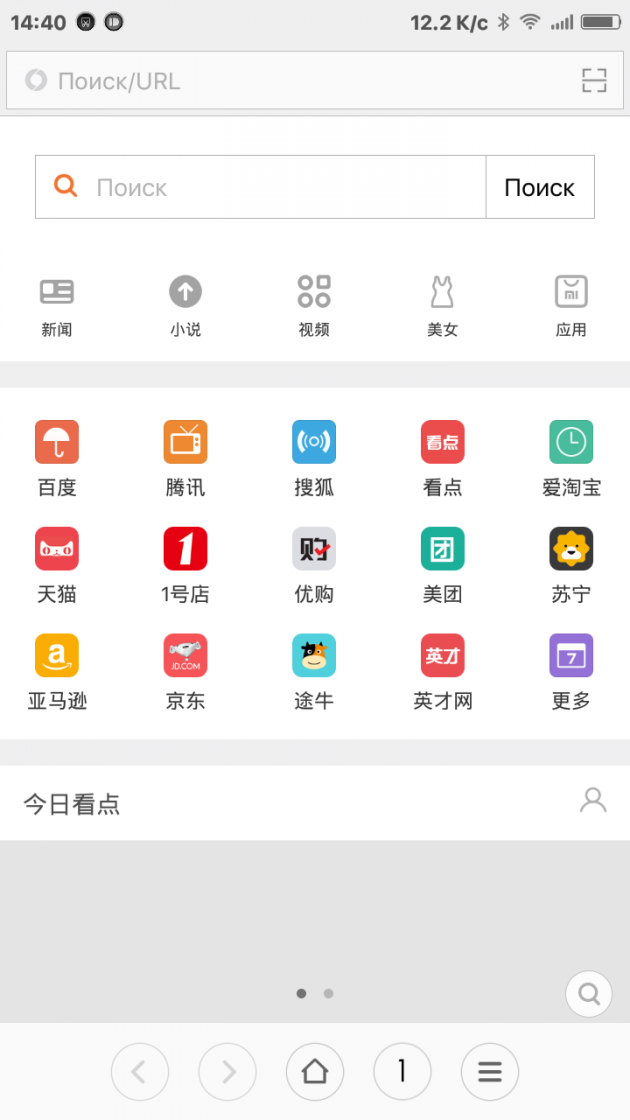Tap the Поиск search button
Viewport: 630px width, 1120px height.
[x=540, y=187]
